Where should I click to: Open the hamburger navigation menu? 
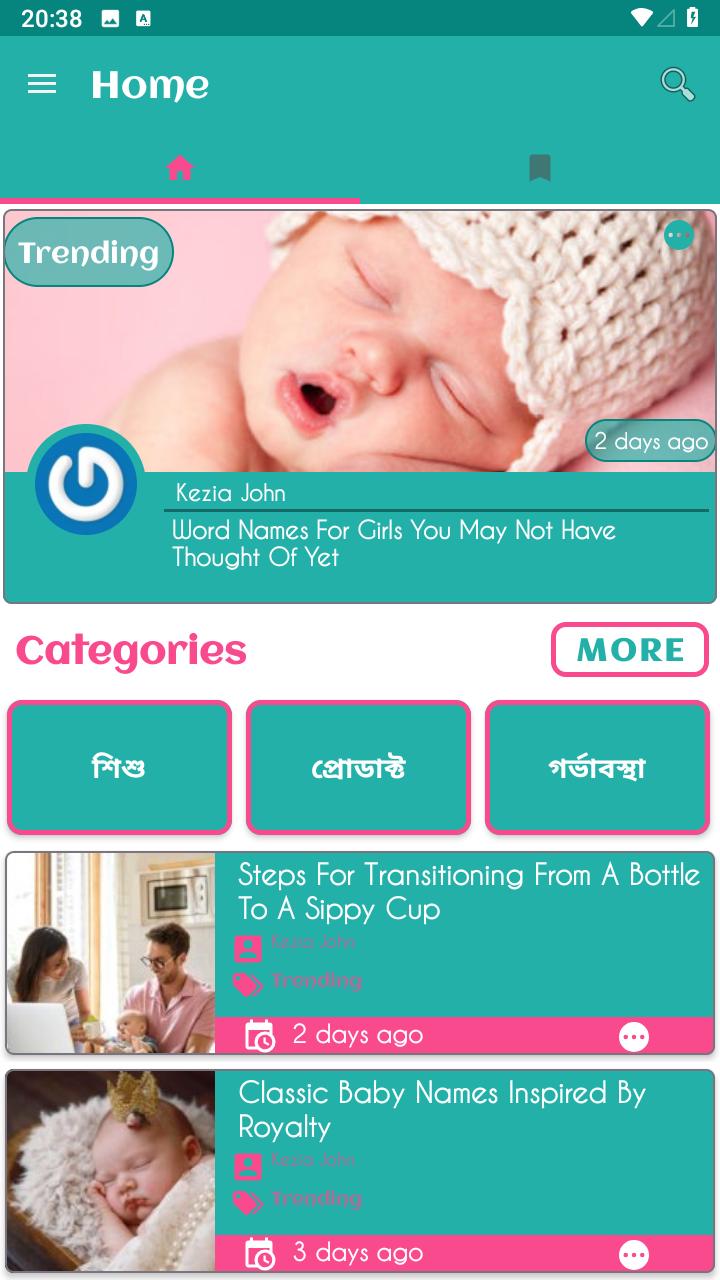tap(42, 85)
